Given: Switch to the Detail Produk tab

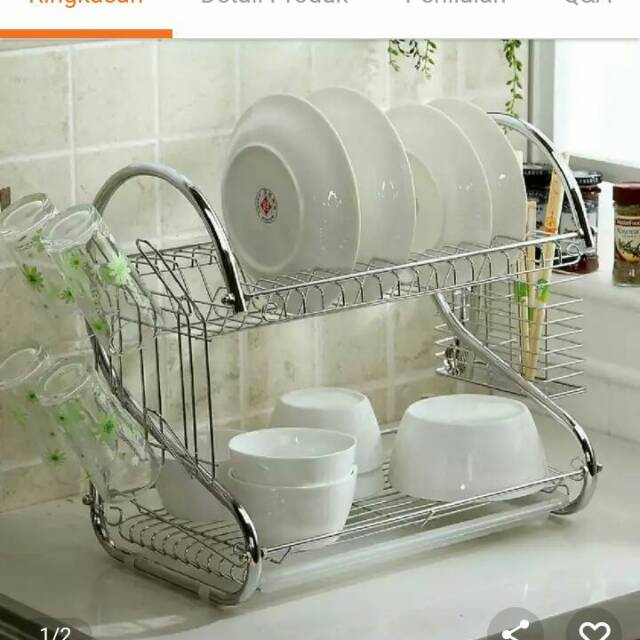Looking at the screenshot, I should 274,5.
